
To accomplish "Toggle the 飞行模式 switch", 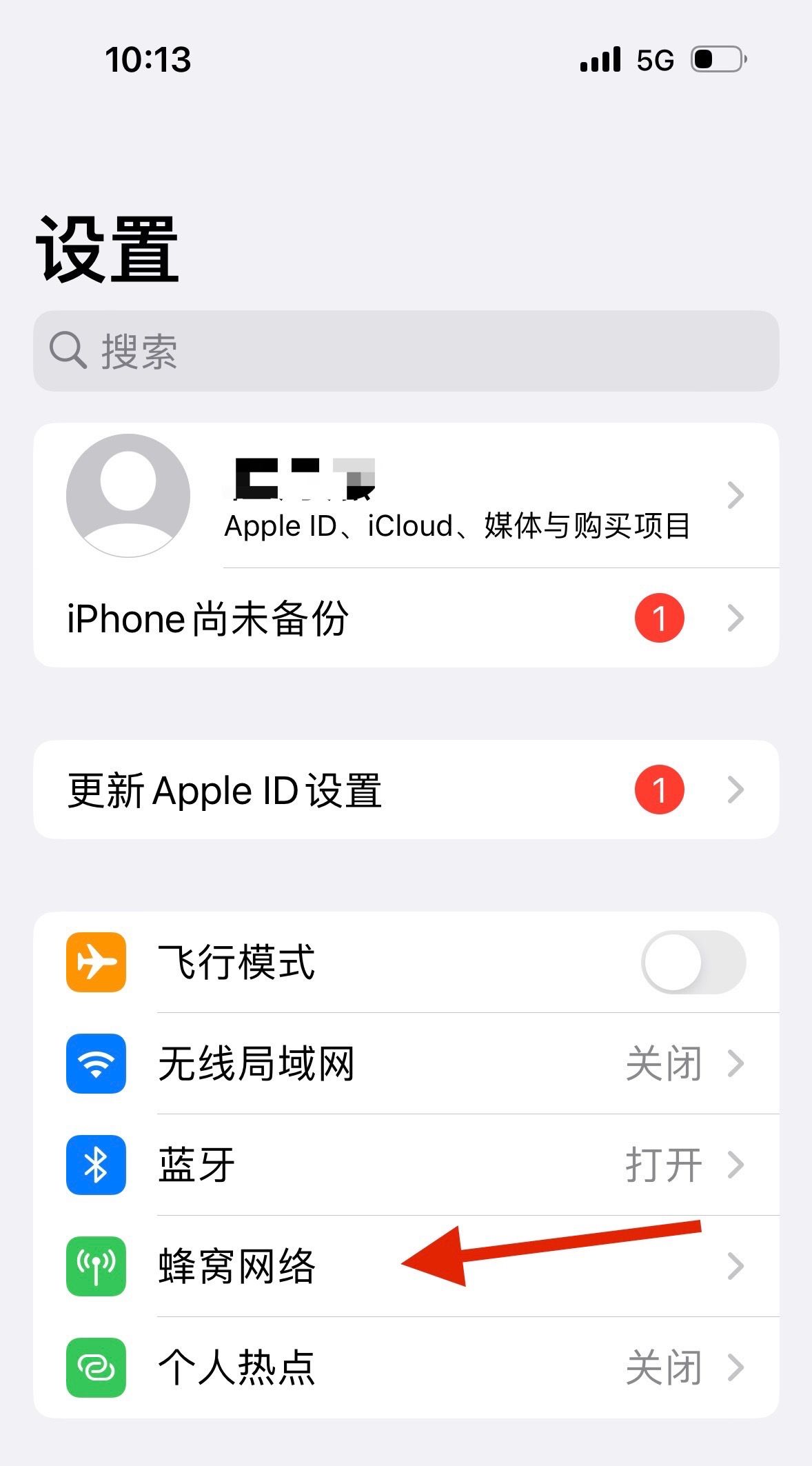I will click(x=693, y=962).
